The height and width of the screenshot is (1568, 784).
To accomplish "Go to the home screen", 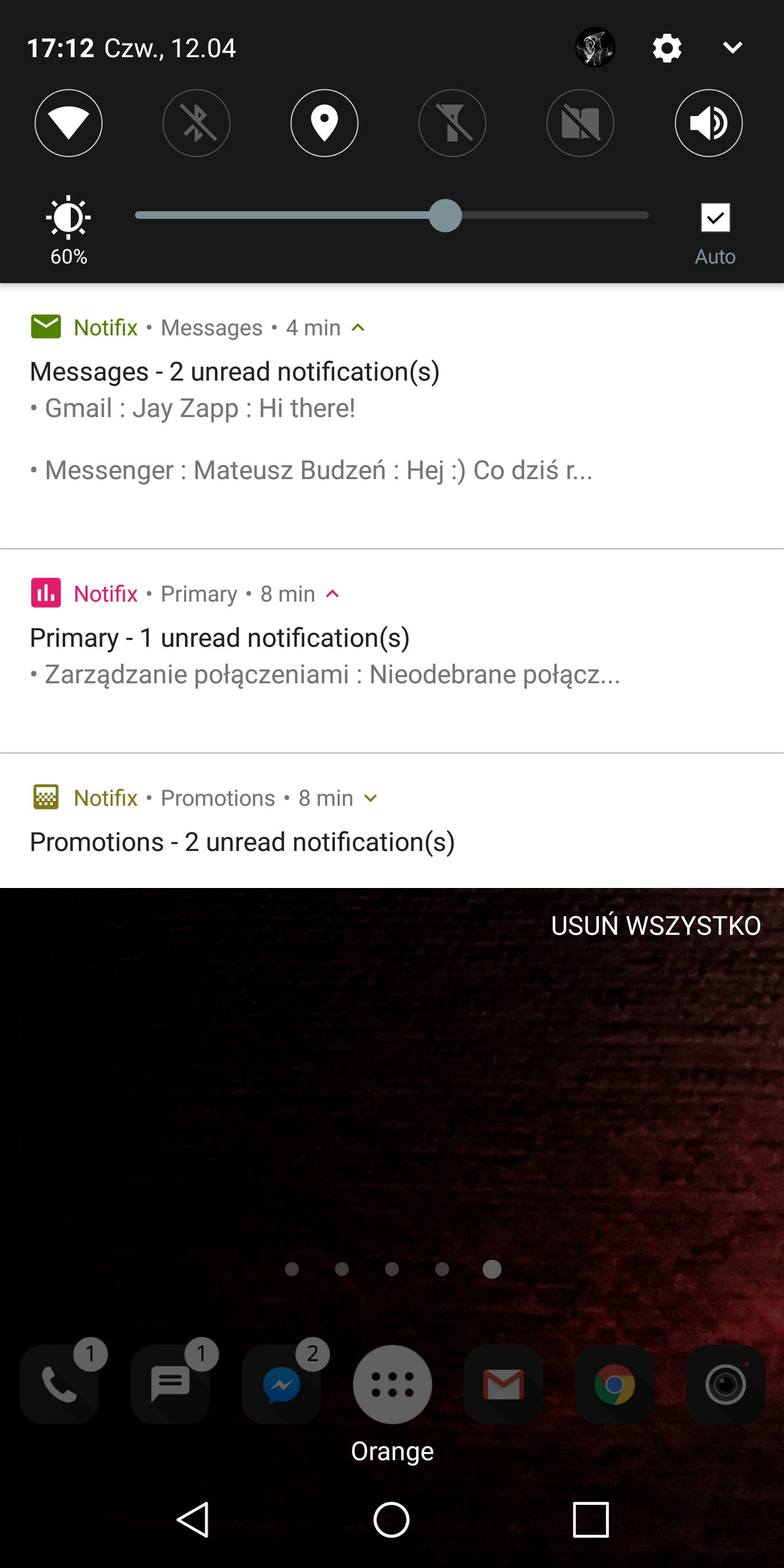I will [x=391, y=1520].
